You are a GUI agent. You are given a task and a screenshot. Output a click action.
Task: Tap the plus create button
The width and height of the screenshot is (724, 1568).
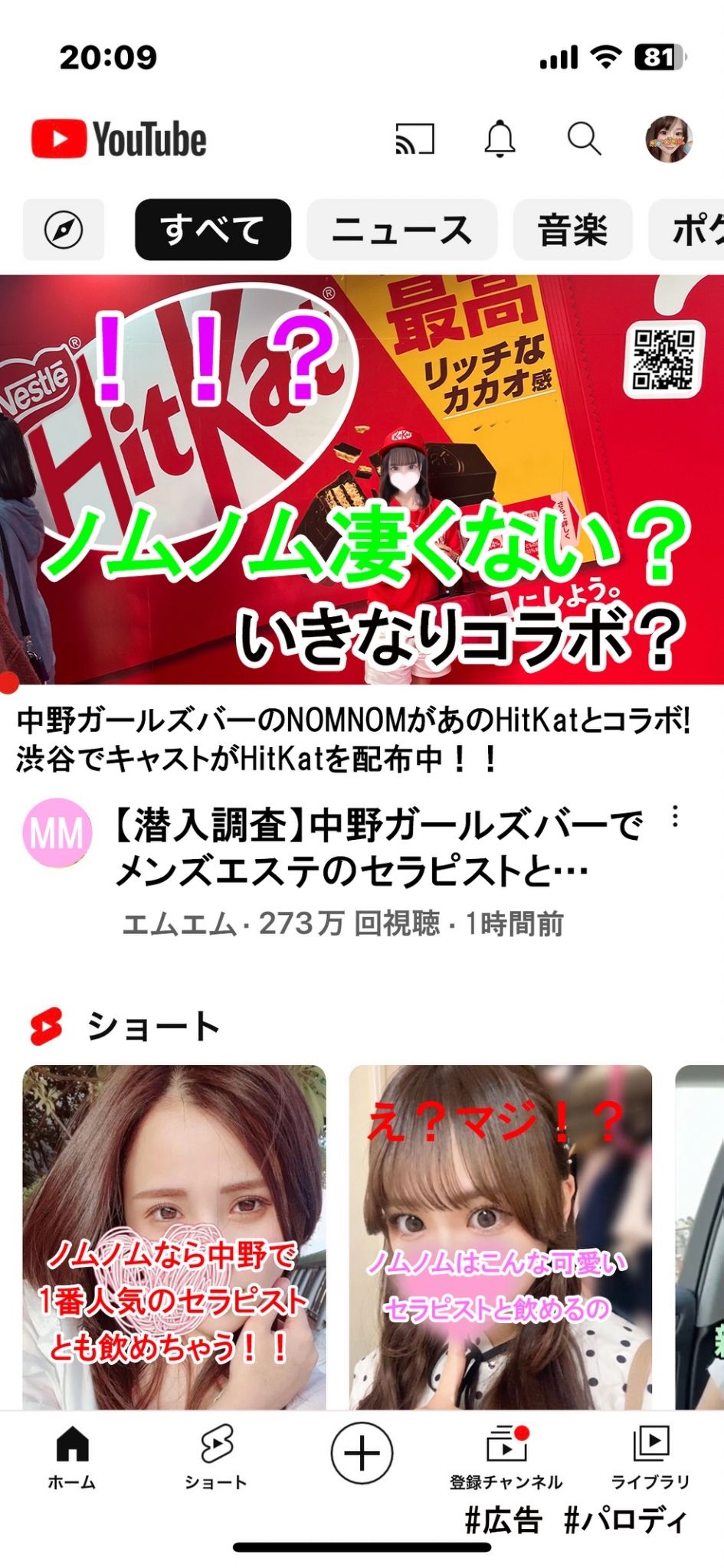362,1453
